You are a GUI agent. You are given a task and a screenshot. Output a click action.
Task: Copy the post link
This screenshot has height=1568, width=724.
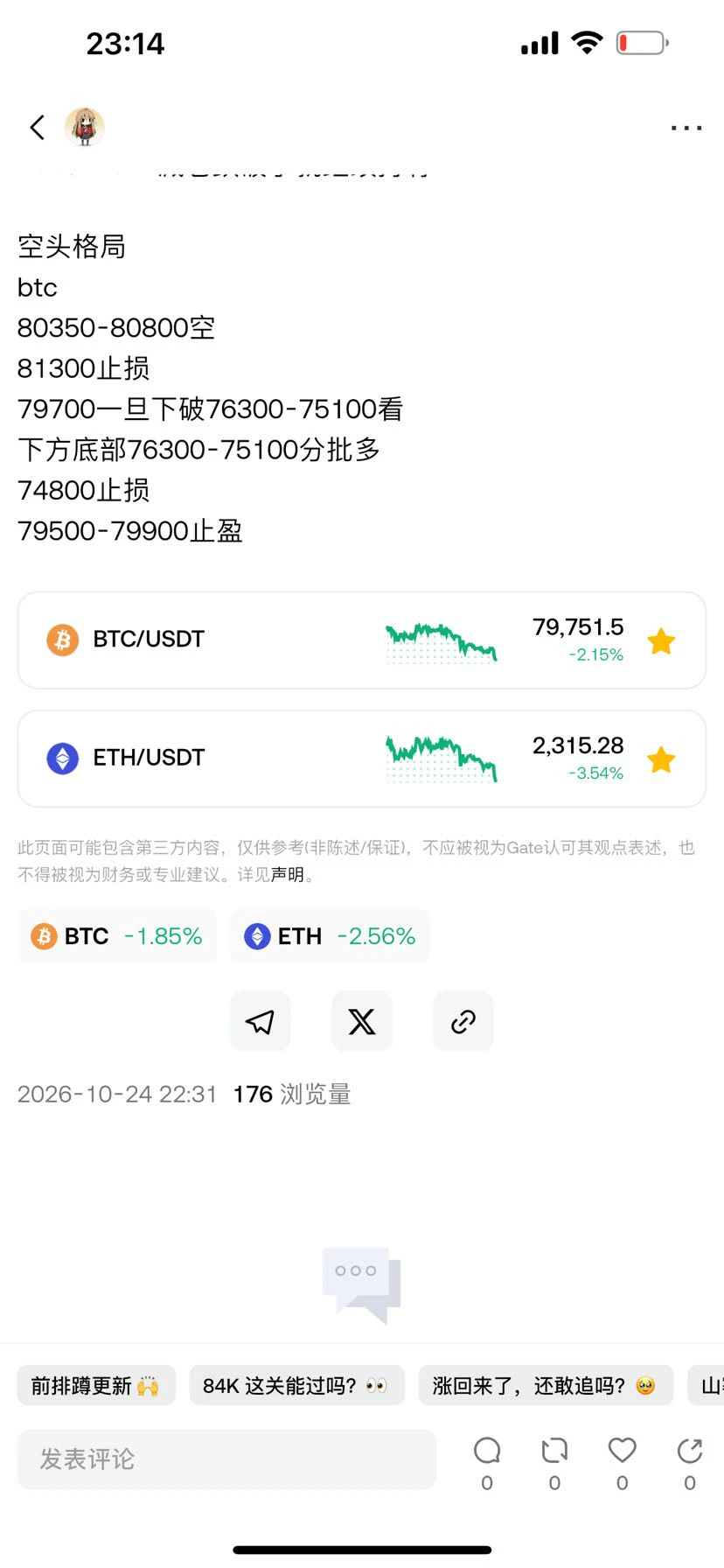[463, 1021]
